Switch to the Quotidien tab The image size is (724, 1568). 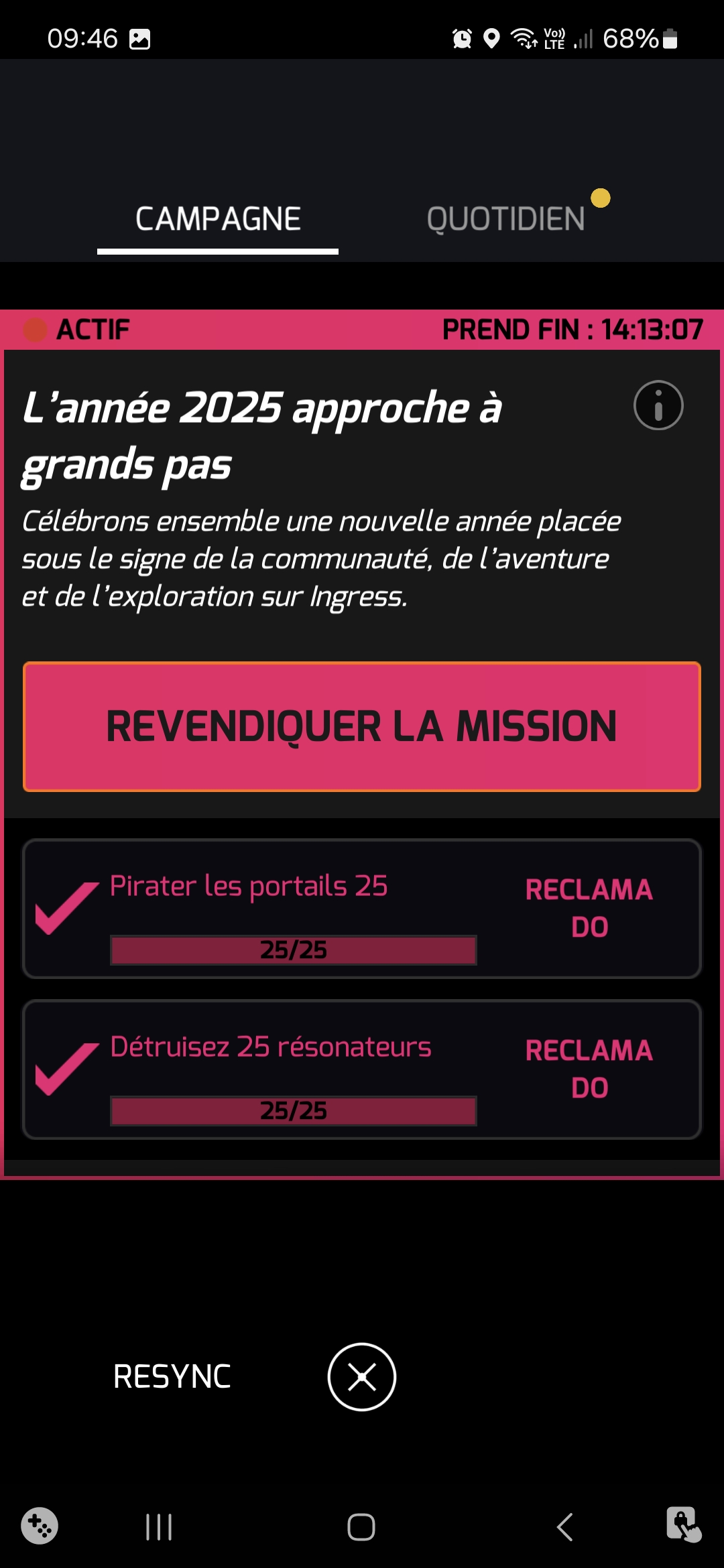click(x=506, y=219)
